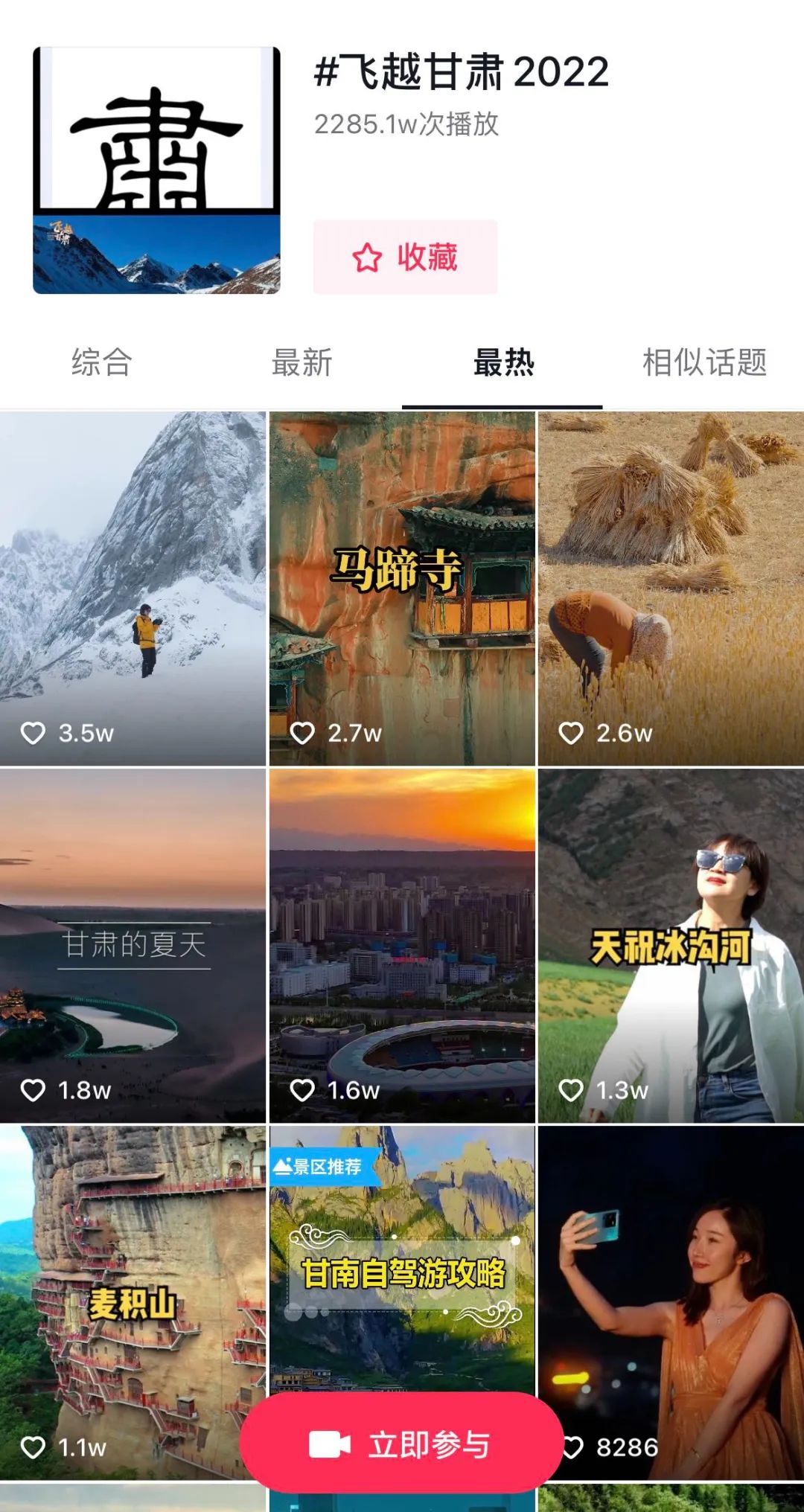Screen dimensions: 804x1512
Task: Switch to the 最新 tab
Action: coord(301,362)
